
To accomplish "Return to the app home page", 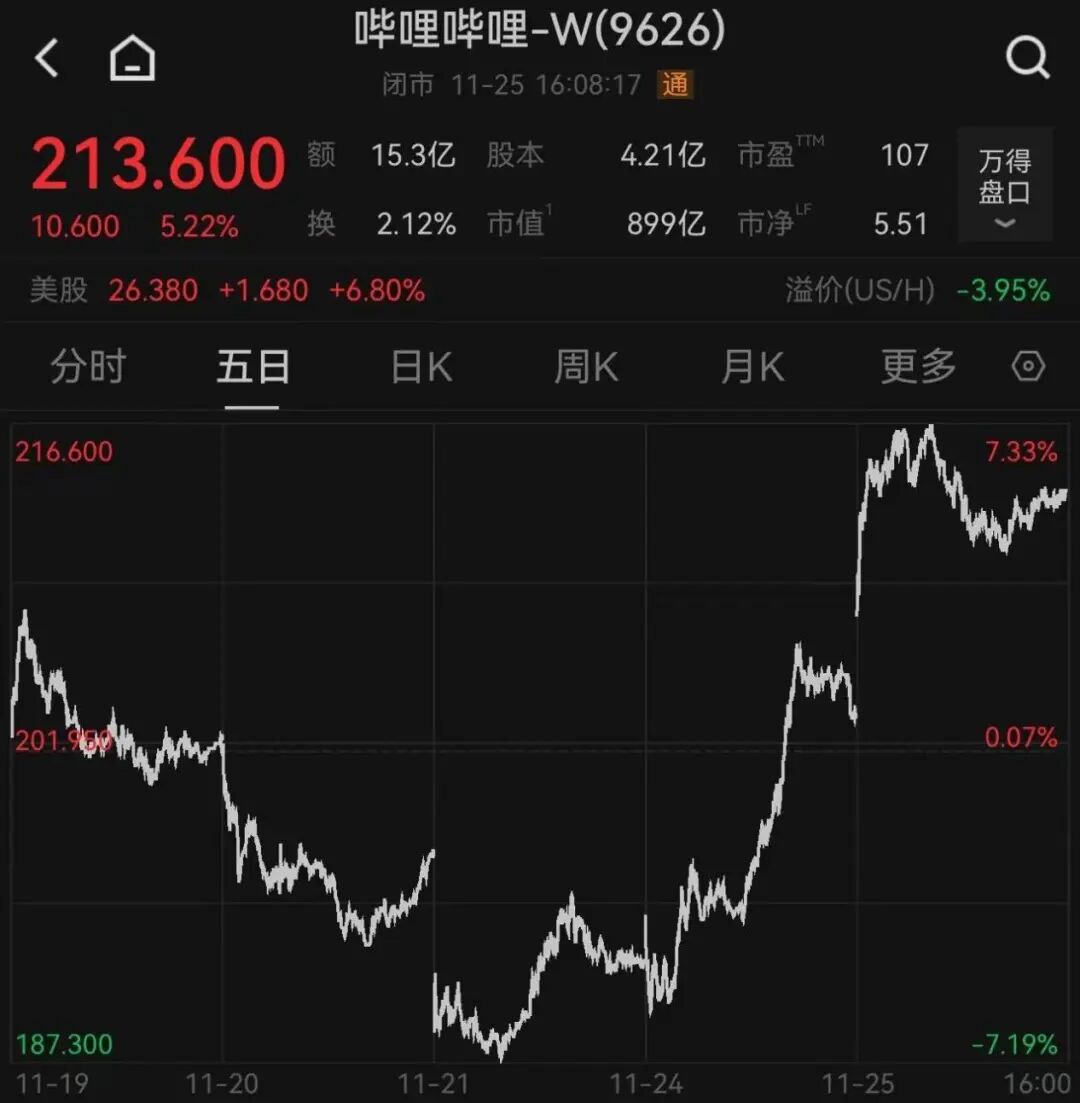I will point(132,59).
